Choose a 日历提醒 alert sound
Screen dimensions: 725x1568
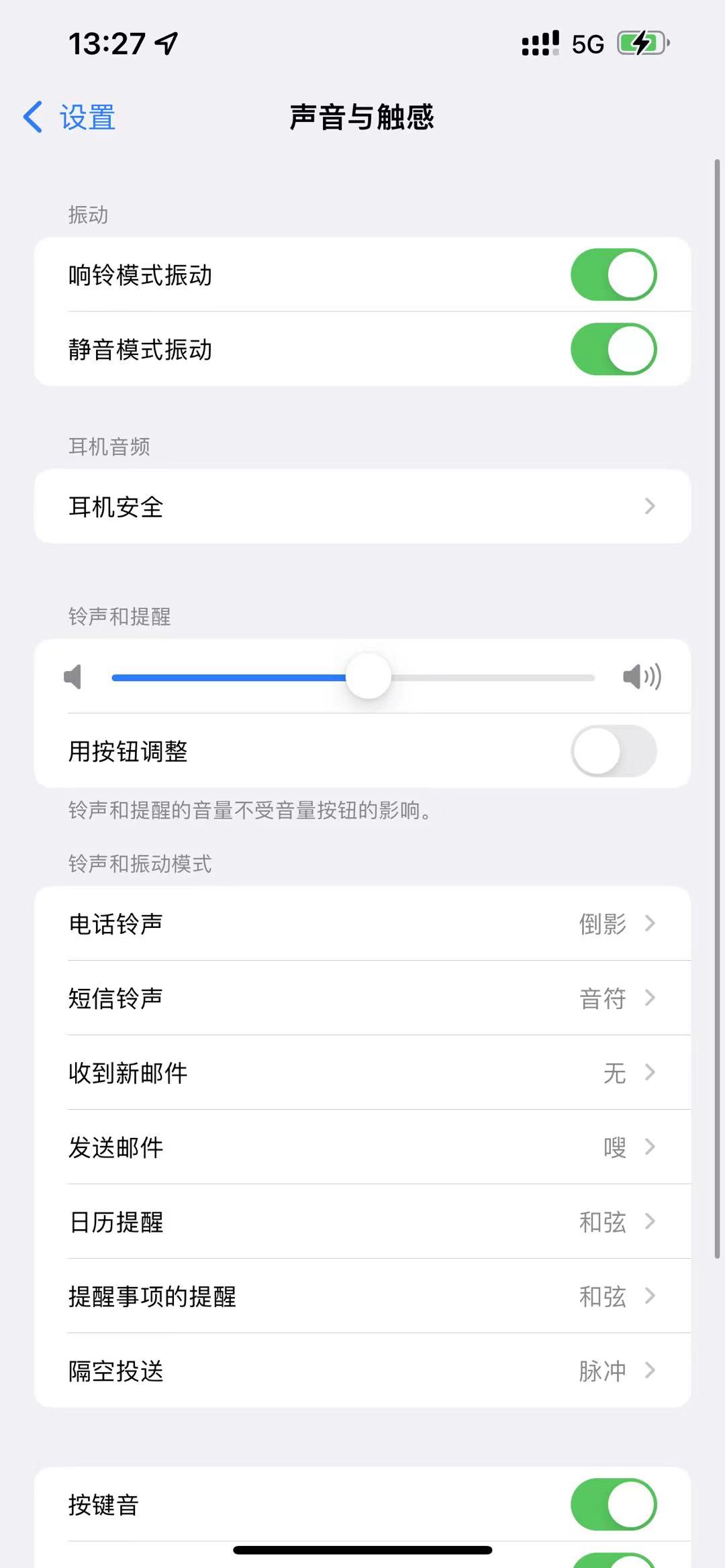362,1222
